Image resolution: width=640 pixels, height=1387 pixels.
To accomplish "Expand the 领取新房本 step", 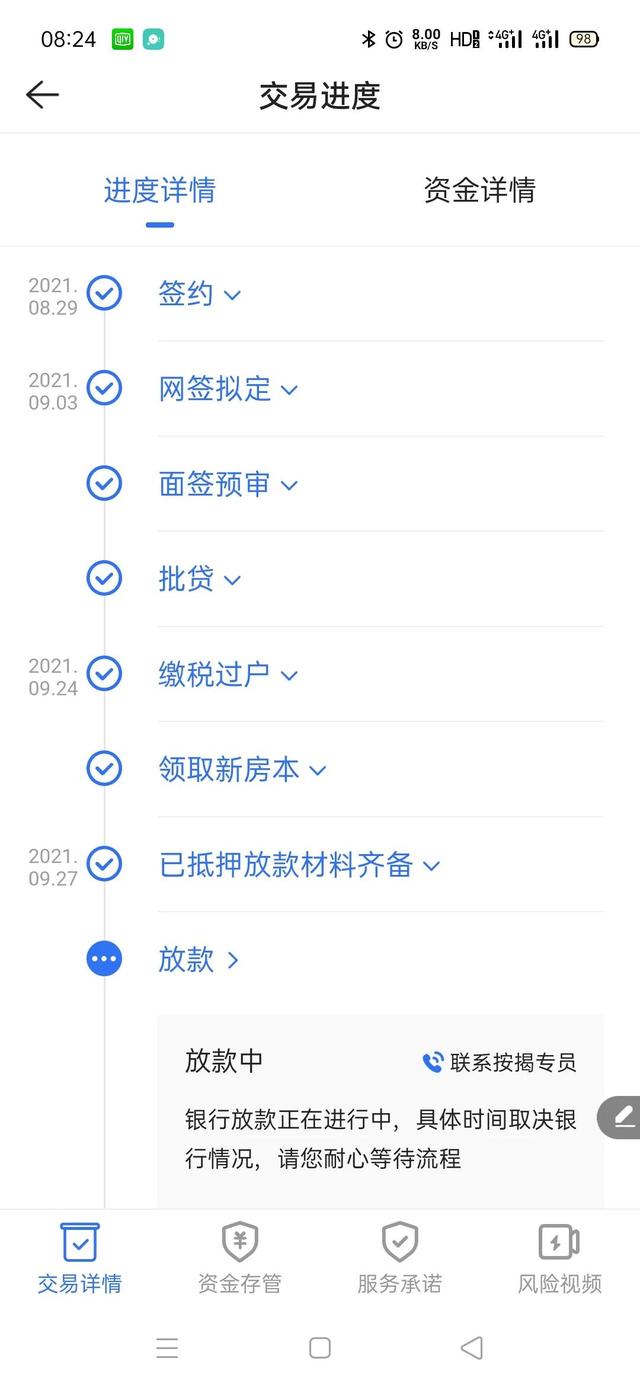I will (242, 769).
